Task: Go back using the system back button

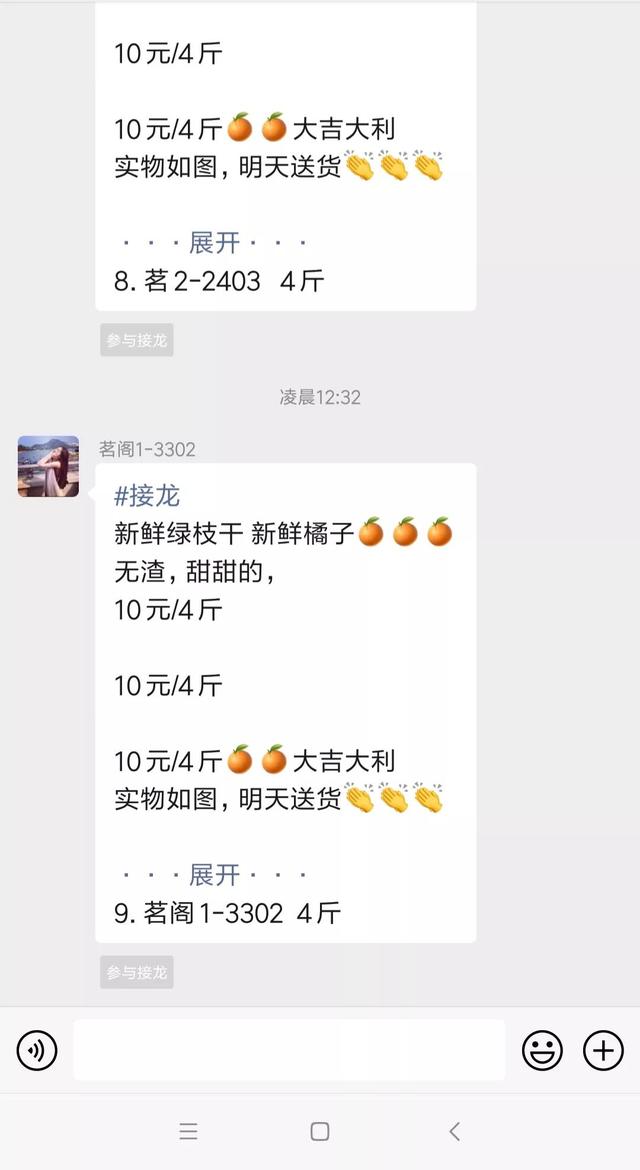Action: 454,1131
